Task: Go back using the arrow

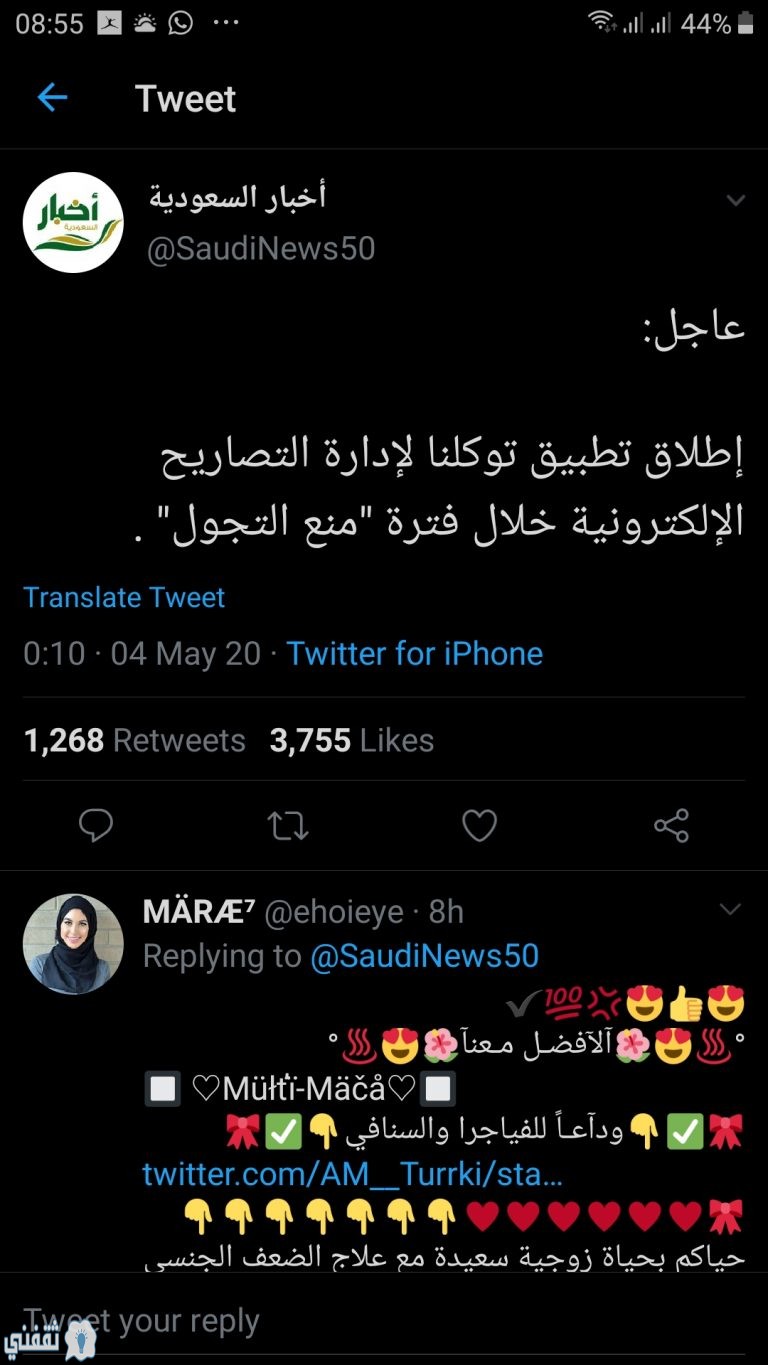Action: pos(52,97)
